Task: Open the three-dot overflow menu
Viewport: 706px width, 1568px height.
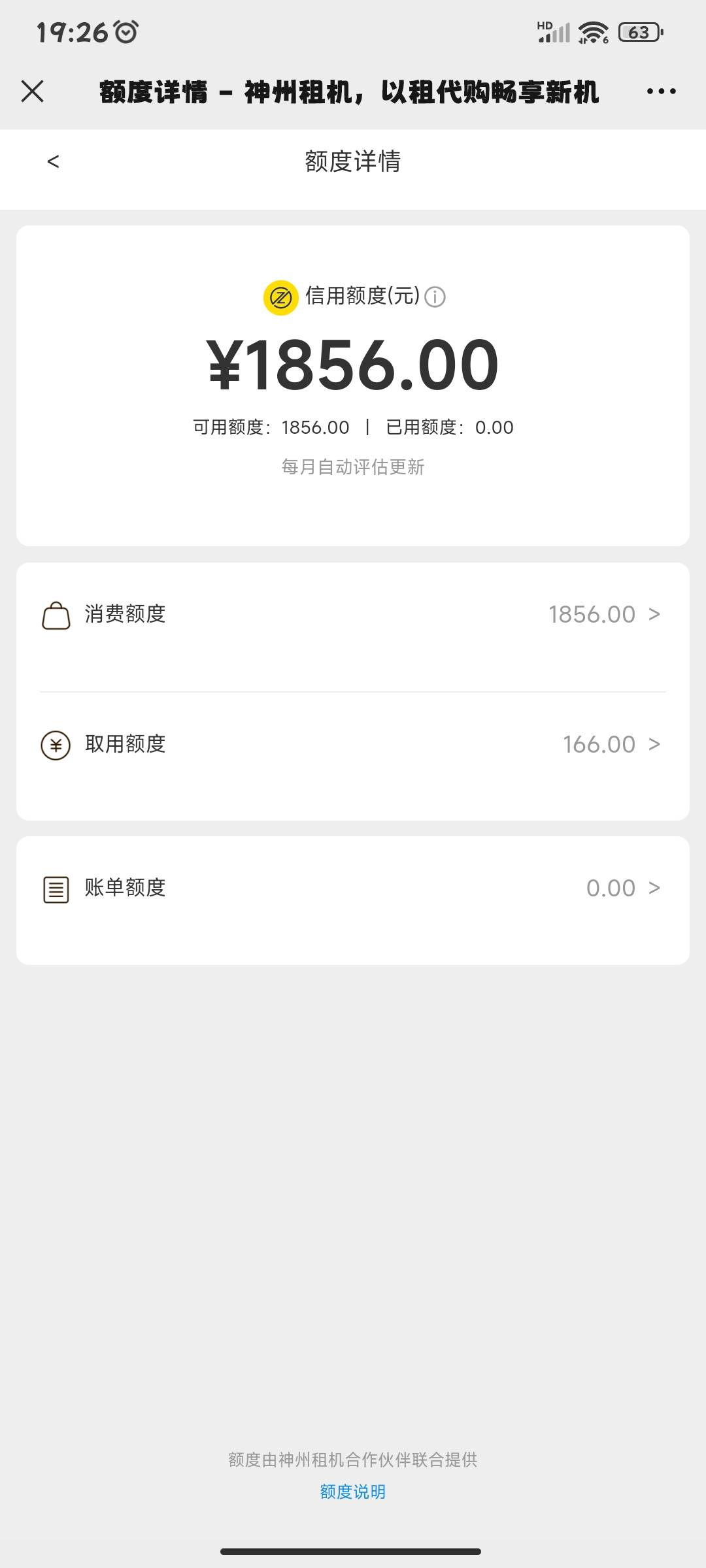Action: point(661,91)
